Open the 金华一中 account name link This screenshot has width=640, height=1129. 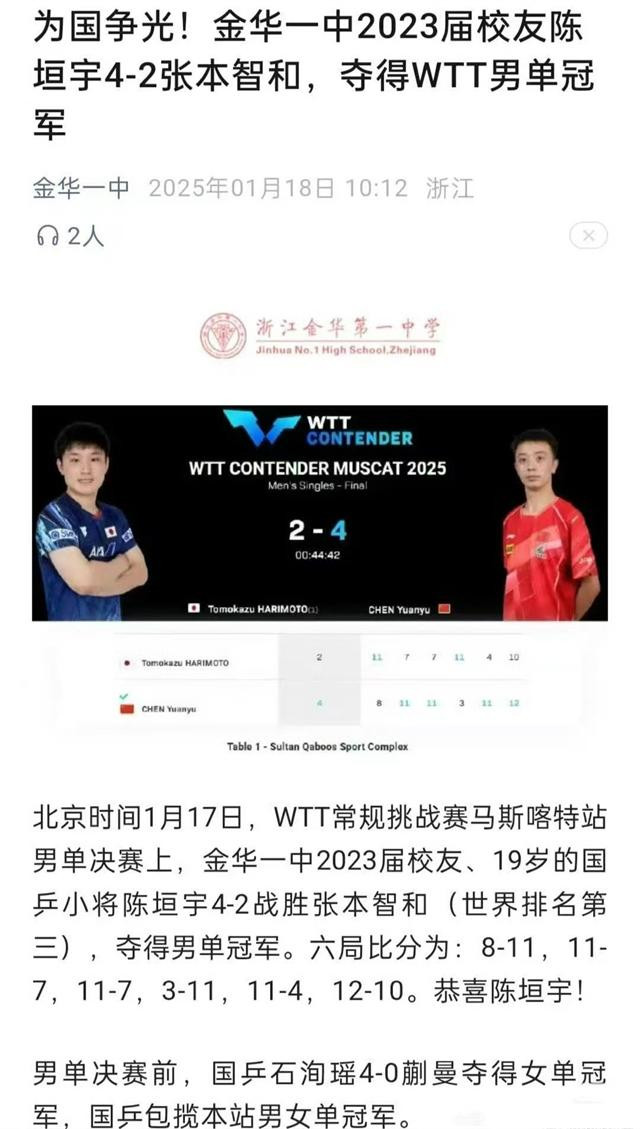click(x=81, y=189)
